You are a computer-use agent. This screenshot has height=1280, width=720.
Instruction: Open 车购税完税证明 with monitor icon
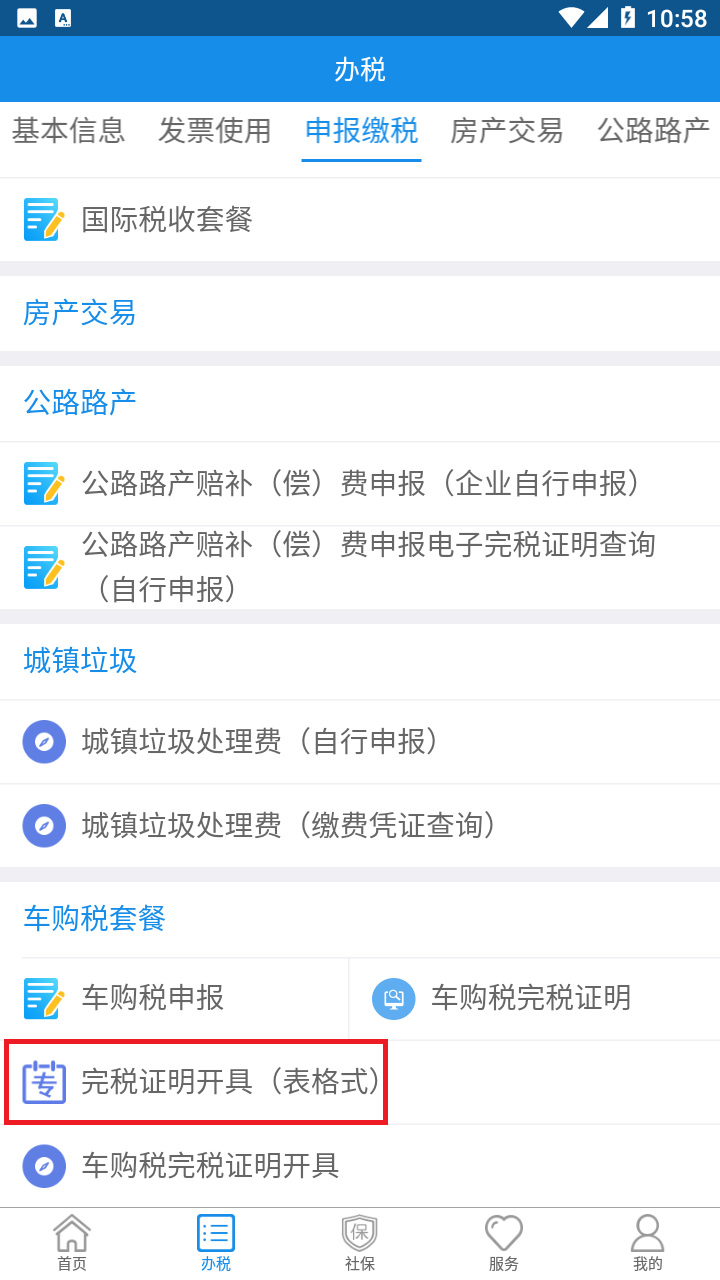point(535,998)
